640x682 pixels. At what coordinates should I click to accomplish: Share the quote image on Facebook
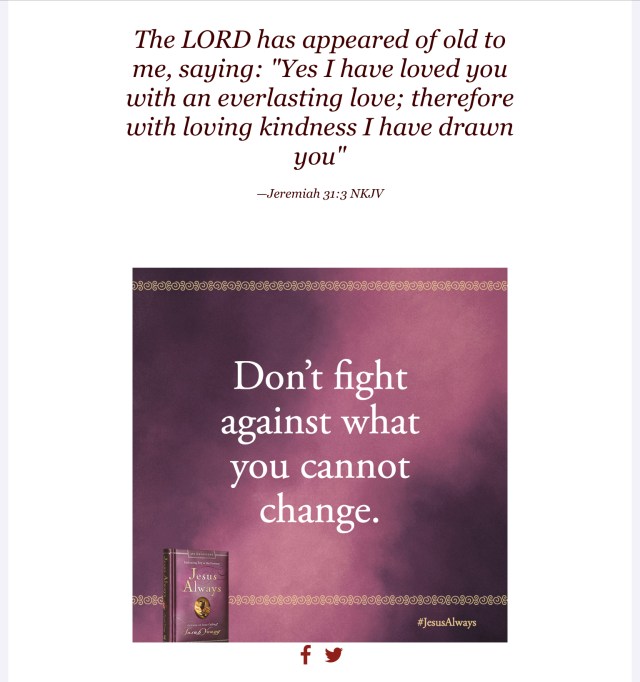click(x=306, y=656)
